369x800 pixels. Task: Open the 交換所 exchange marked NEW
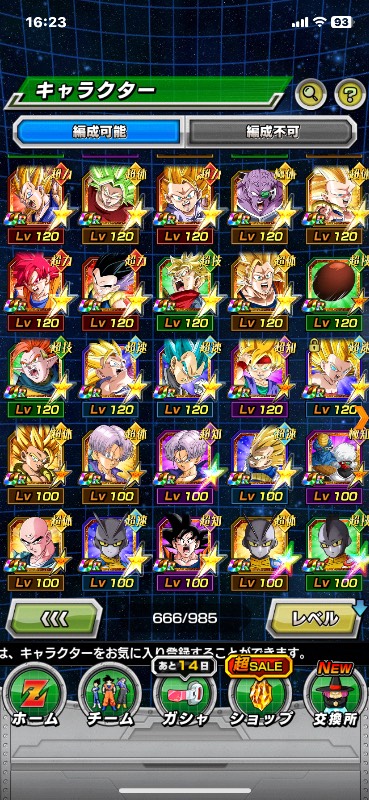(x=335, y=695)
